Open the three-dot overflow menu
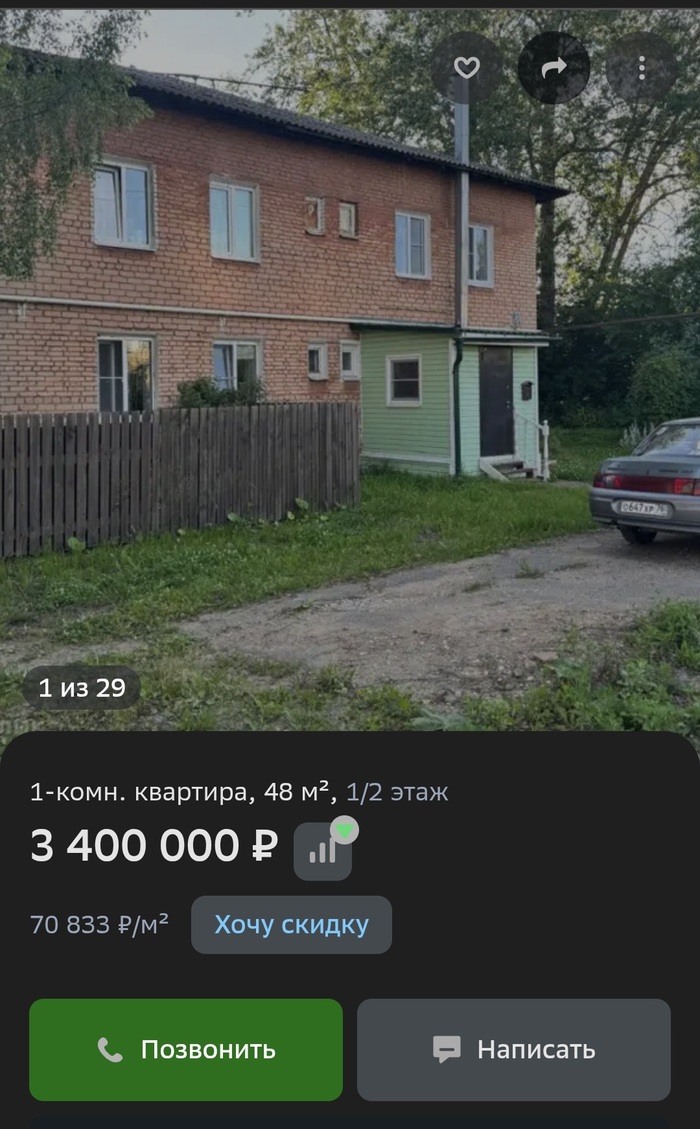 642,67
